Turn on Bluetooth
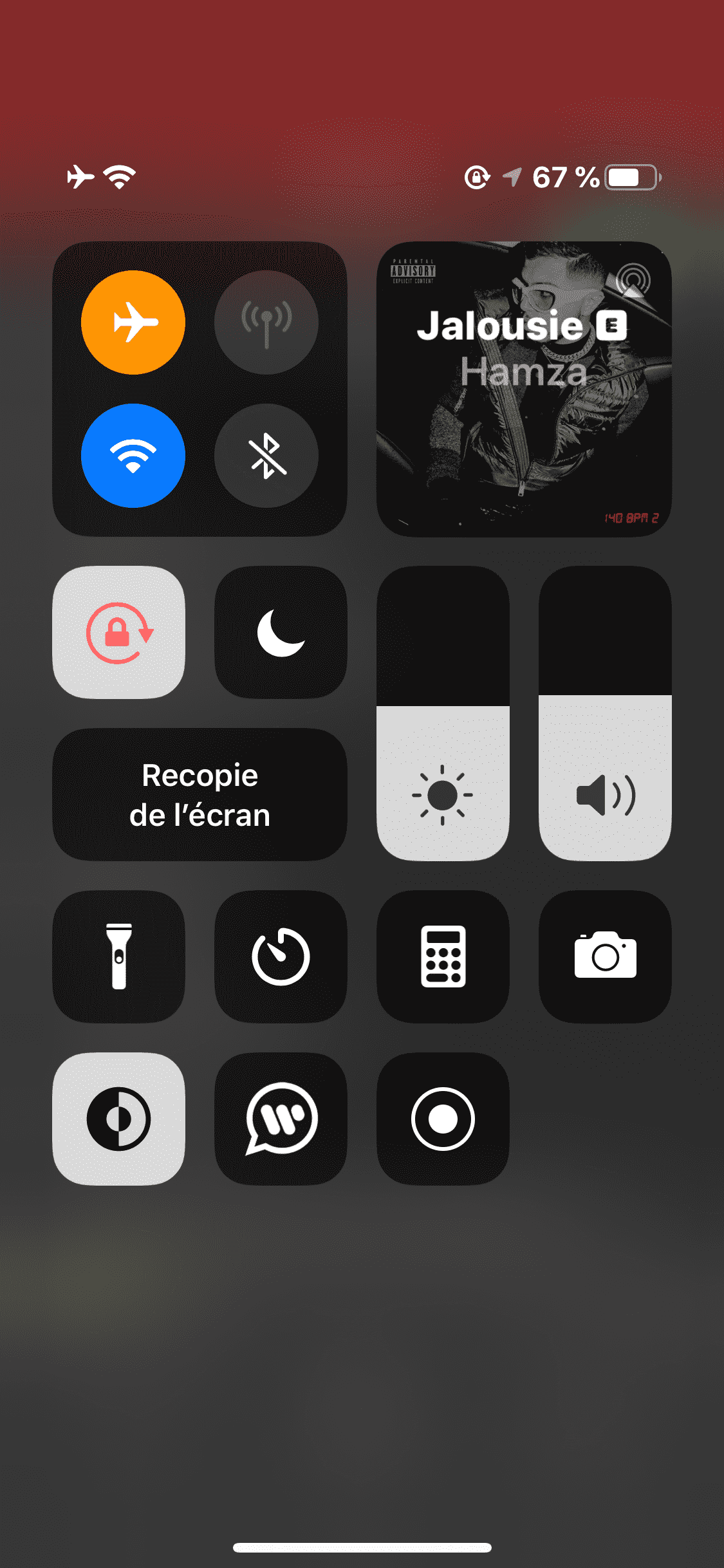Screen dimensions: 724x1568 pos(266,456)
